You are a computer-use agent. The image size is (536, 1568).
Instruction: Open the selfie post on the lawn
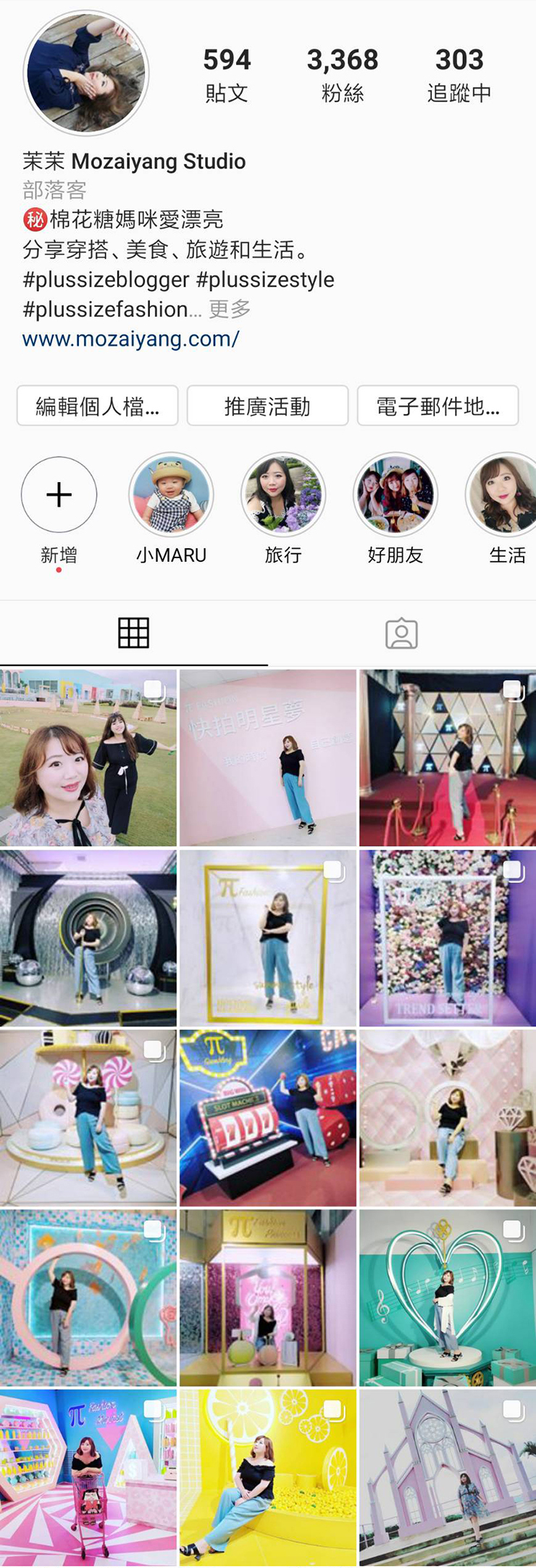88,758
